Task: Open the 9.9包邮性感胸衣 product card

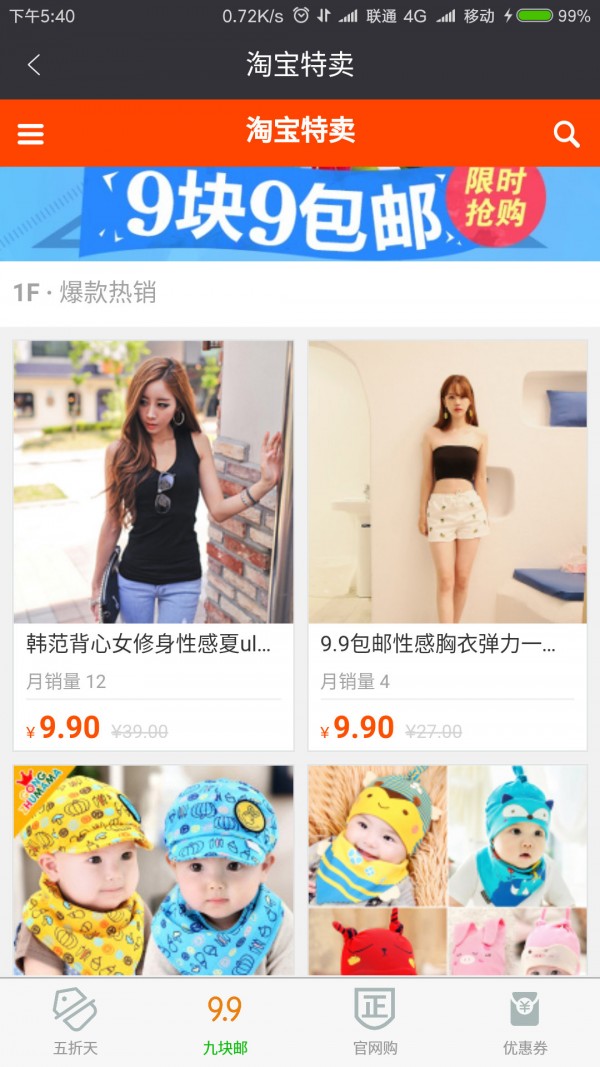Action: 448,546
